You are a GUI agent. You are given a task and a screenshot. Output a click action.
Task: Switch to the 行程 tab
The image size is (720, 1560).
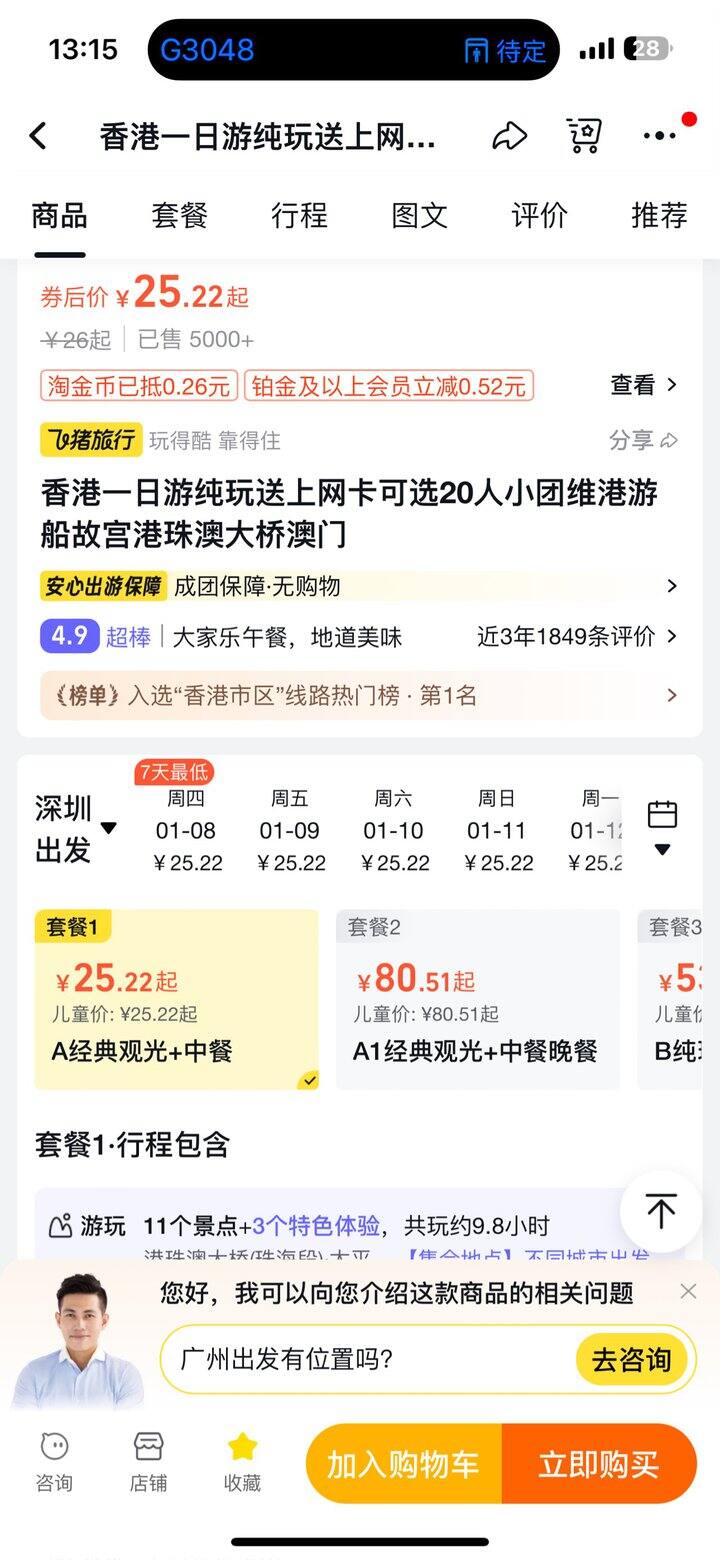click(x=299, y=215)
